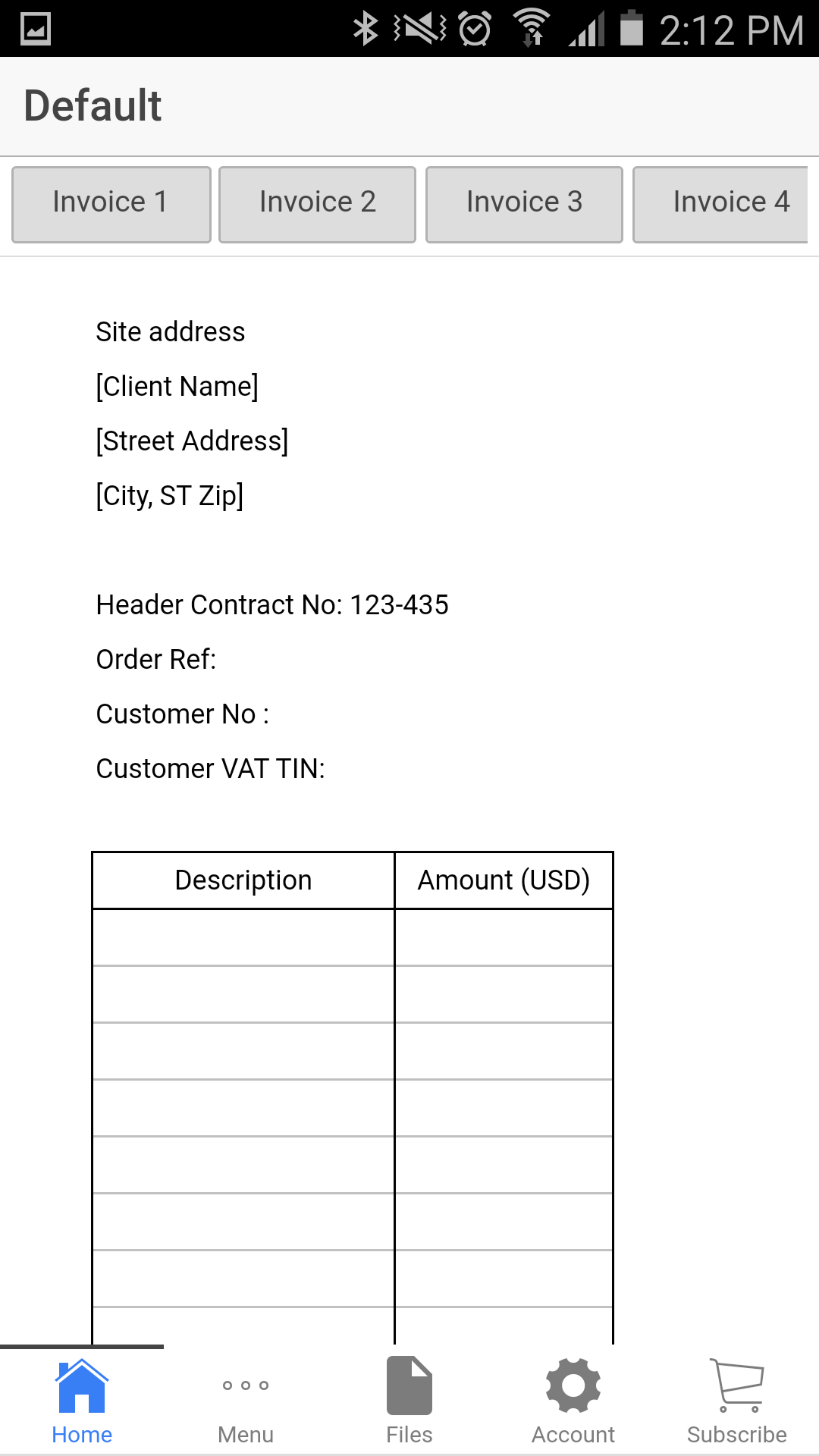Viewport: 819px width, 1456px height.
Task: Click the Amount (USD) column header
Action: [x=504, y=880]
